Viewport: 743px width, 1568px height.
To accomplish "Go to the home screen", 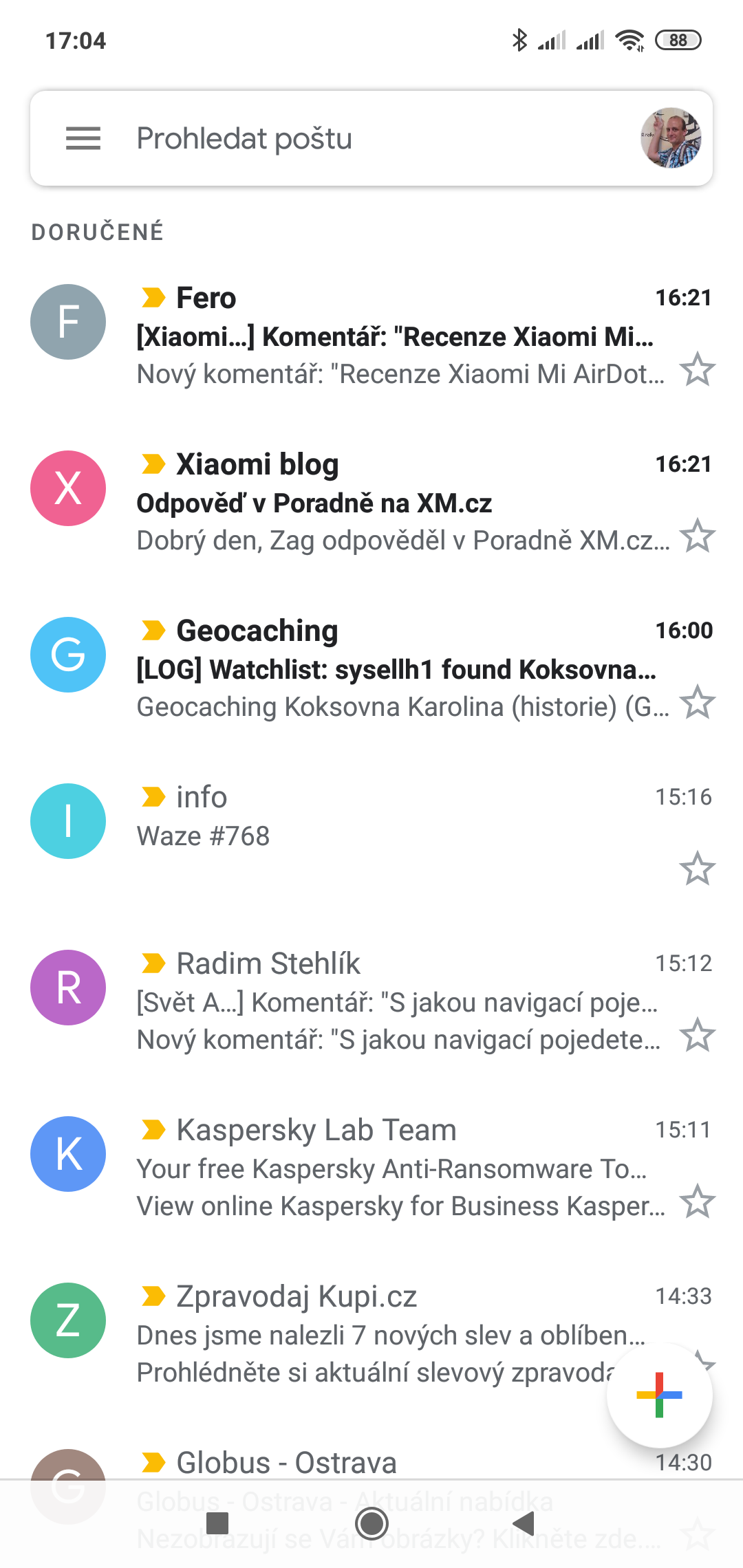I will (371, 1523).
